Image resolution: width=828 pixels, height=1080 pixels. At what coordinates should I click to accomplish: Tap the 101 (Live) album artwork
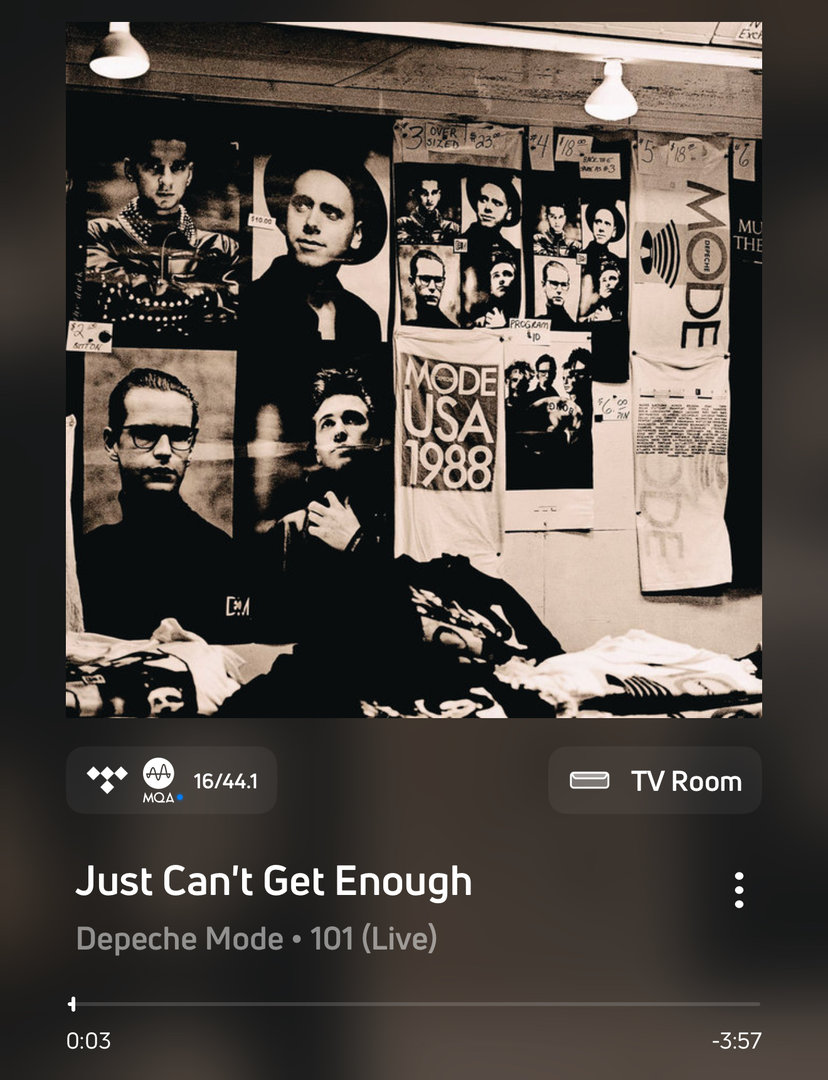pos(414,370)
